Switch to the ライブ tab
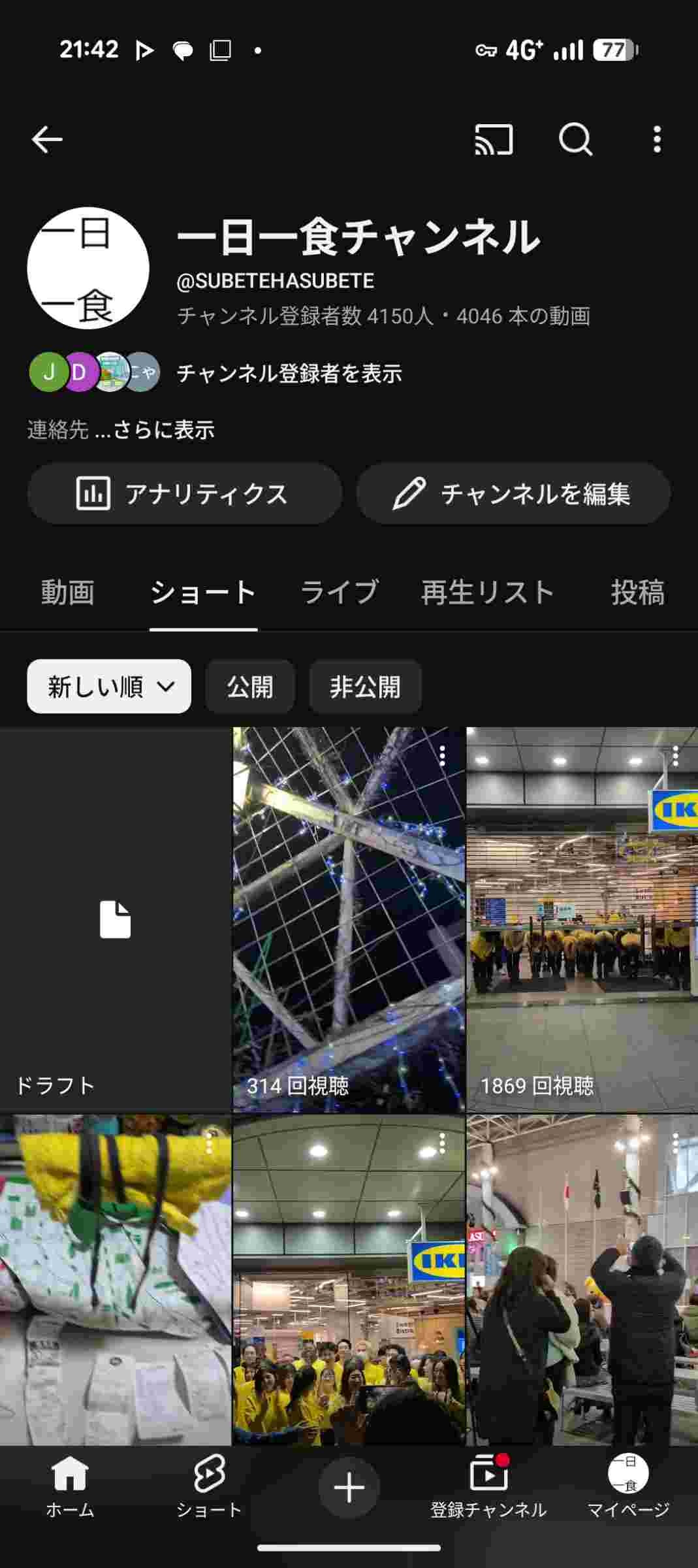The image size is (698, 1568). (339, 593)
